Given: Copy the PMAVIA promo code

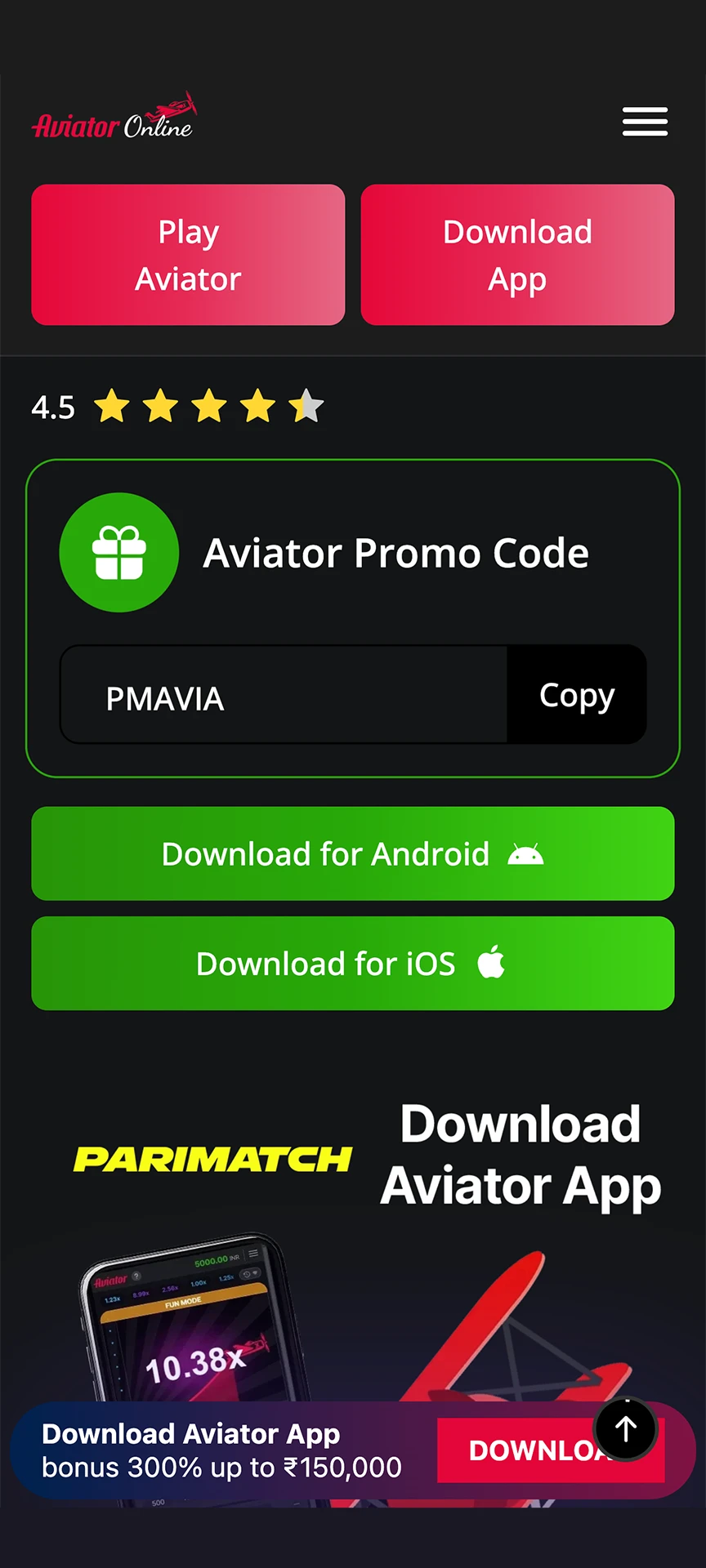Looking at the screenshot, I should [x=577, y=695].
